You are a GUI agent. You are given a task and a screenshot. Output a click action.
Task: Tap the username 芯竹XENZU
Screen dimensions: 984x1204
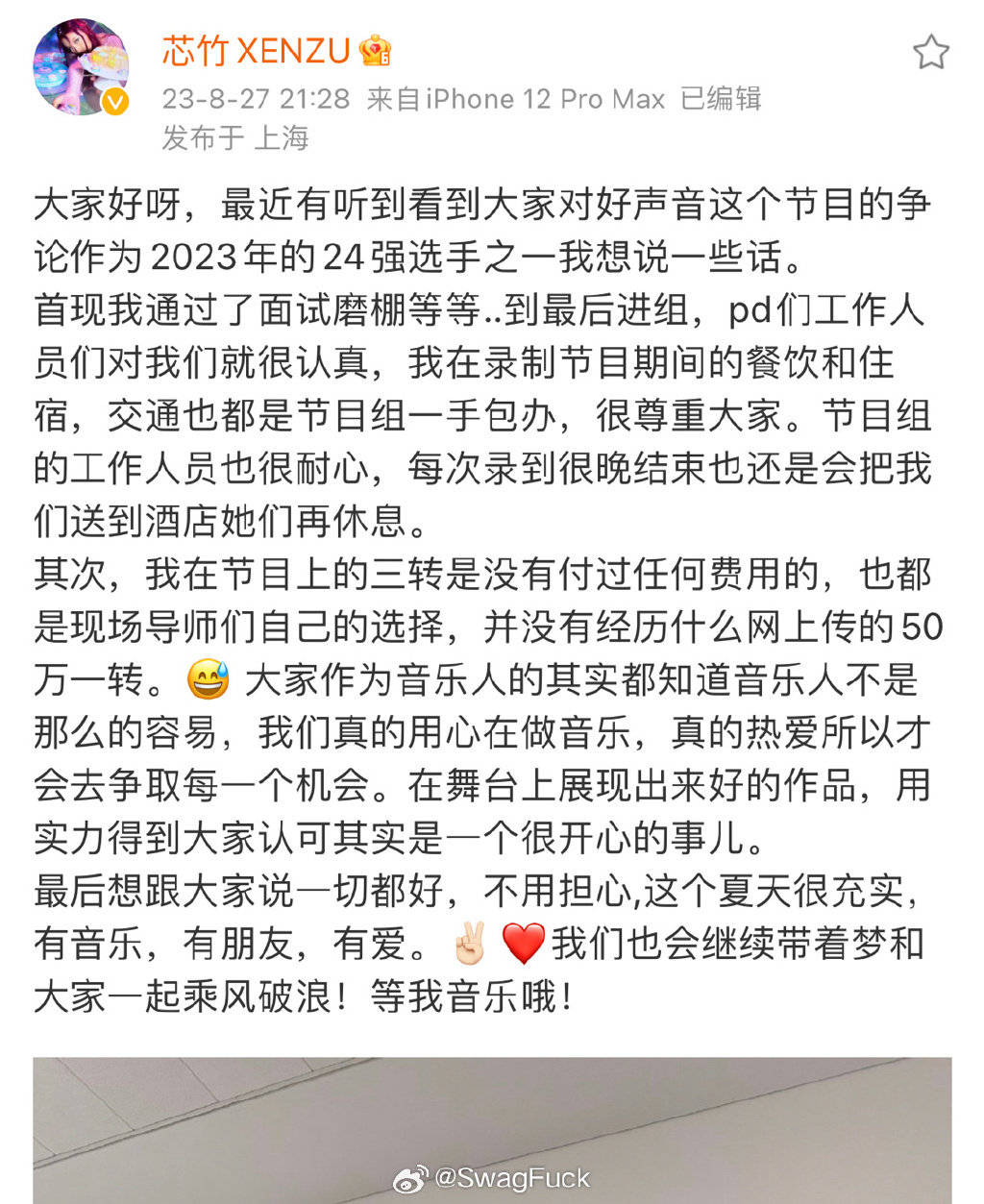[x=255, y=51]
